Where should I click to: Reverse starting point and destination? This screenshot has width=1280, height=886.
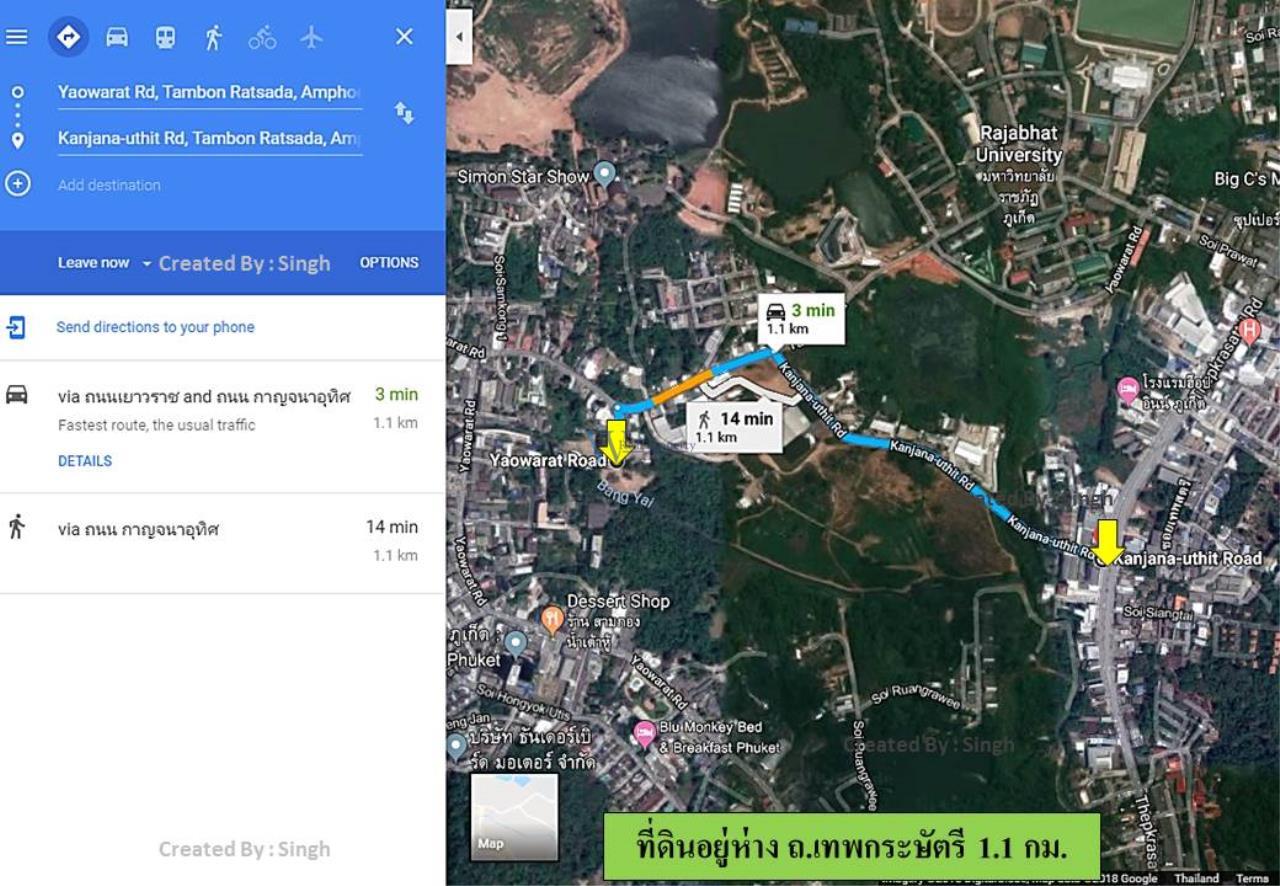pyautogui.click(x=404, y=113)
